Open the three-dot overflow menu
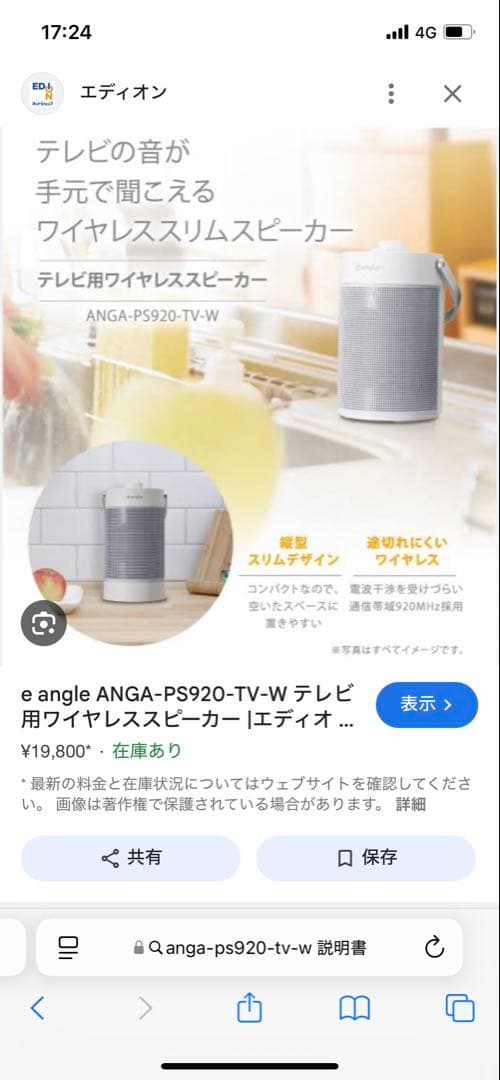 tap(391, 94)
